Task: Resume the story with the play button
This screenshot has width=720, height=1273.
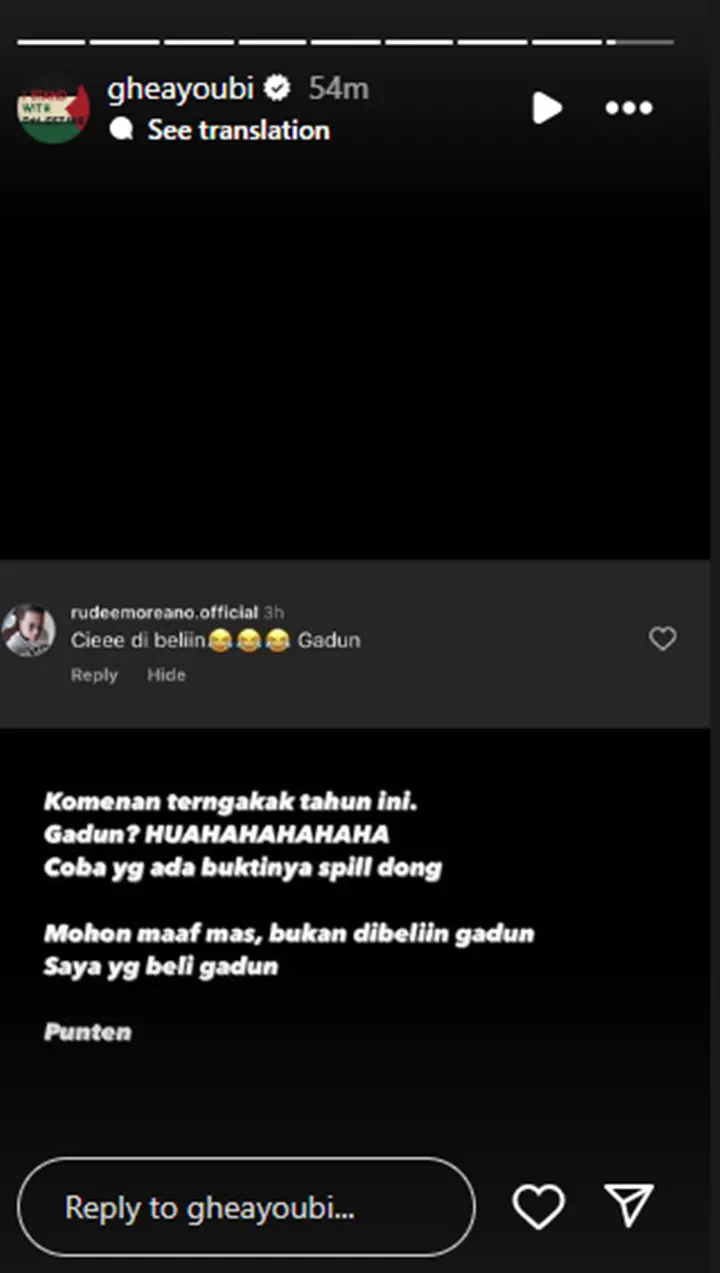Action: (x=546, y=108)
